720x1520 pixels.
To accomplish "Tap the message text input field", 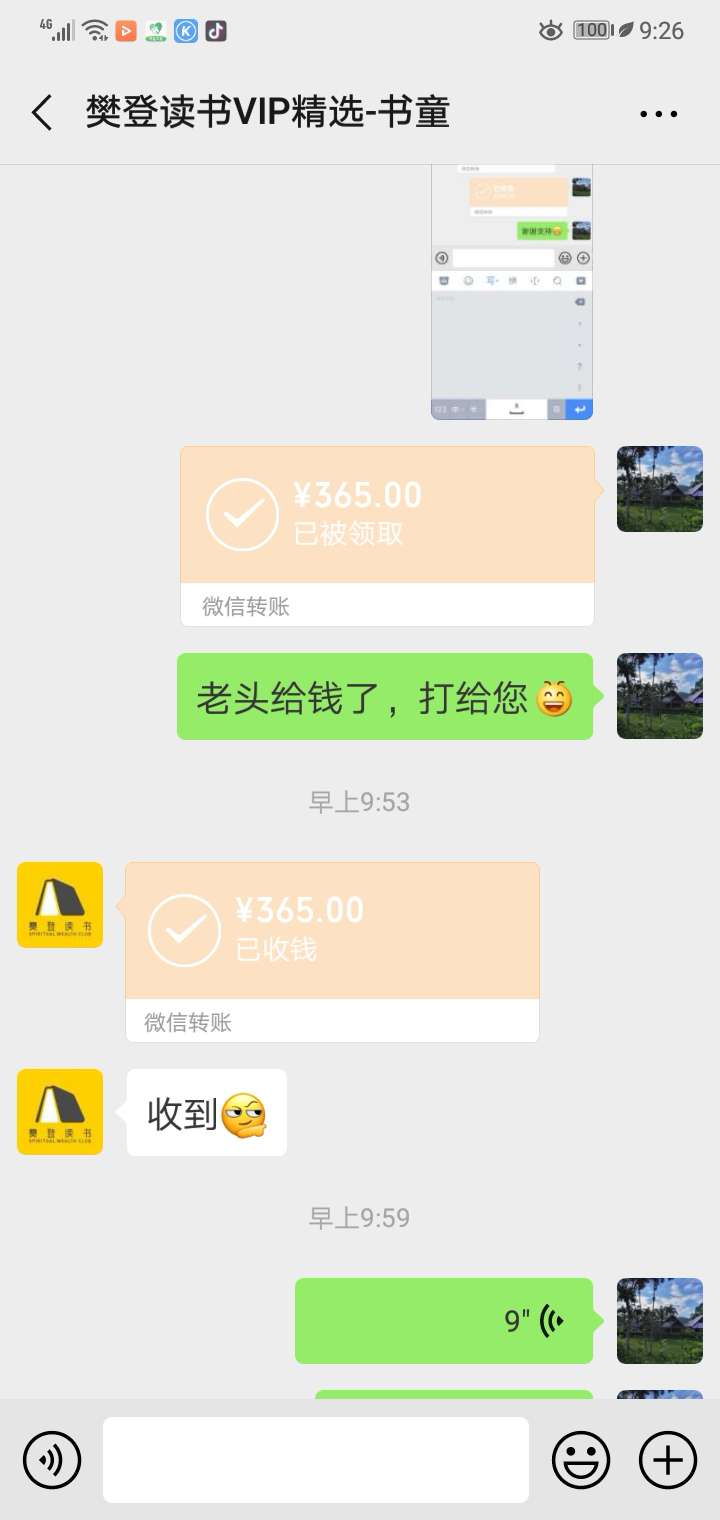I will click(316, 1459).
